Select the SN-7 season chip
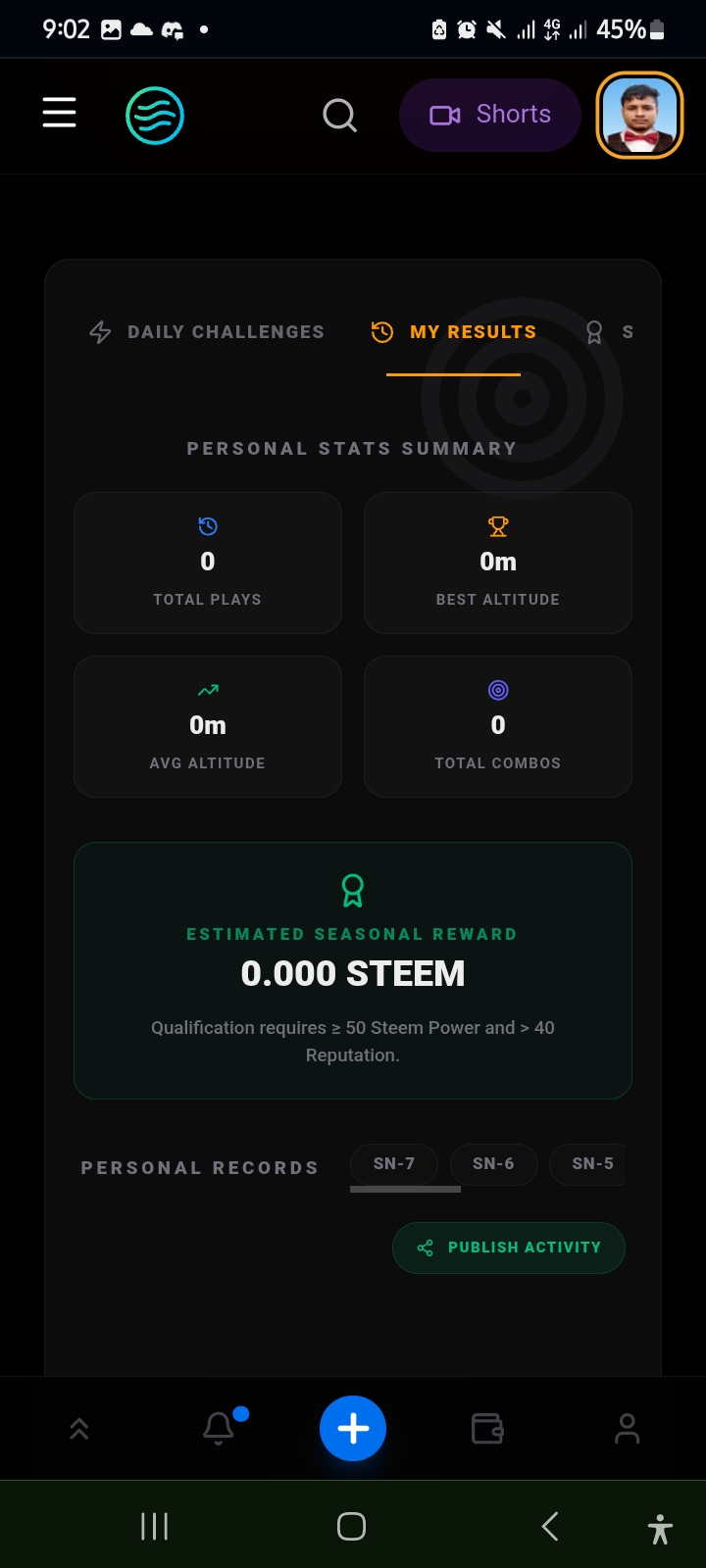Screen dimensions: 706x1568 [394, 1164]
